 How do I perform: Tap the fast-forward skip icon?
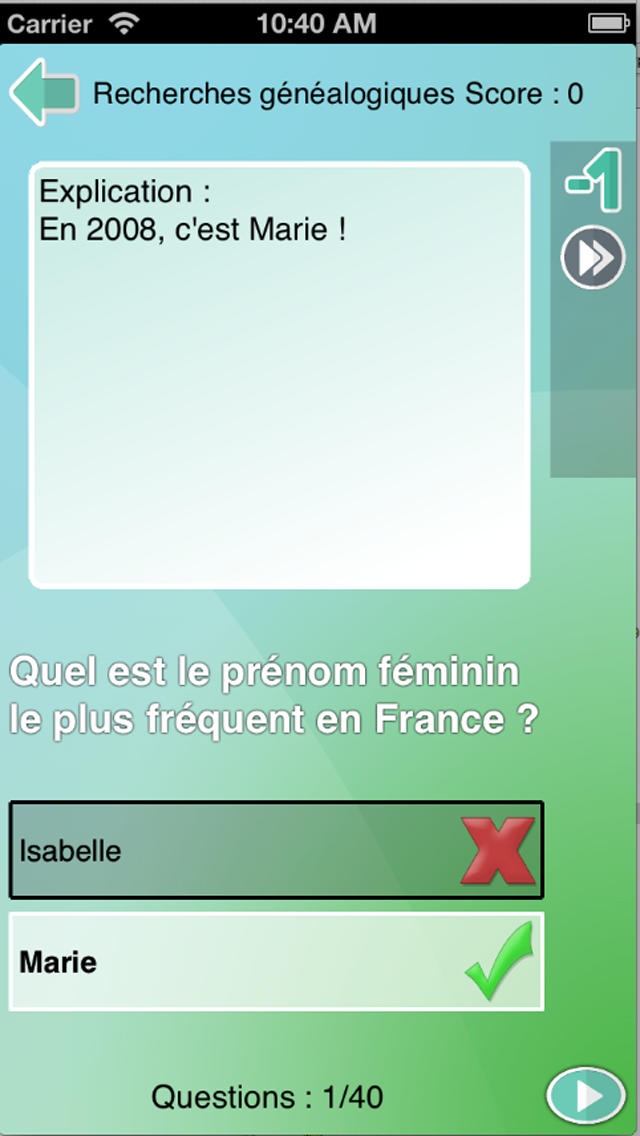point(593,258)
